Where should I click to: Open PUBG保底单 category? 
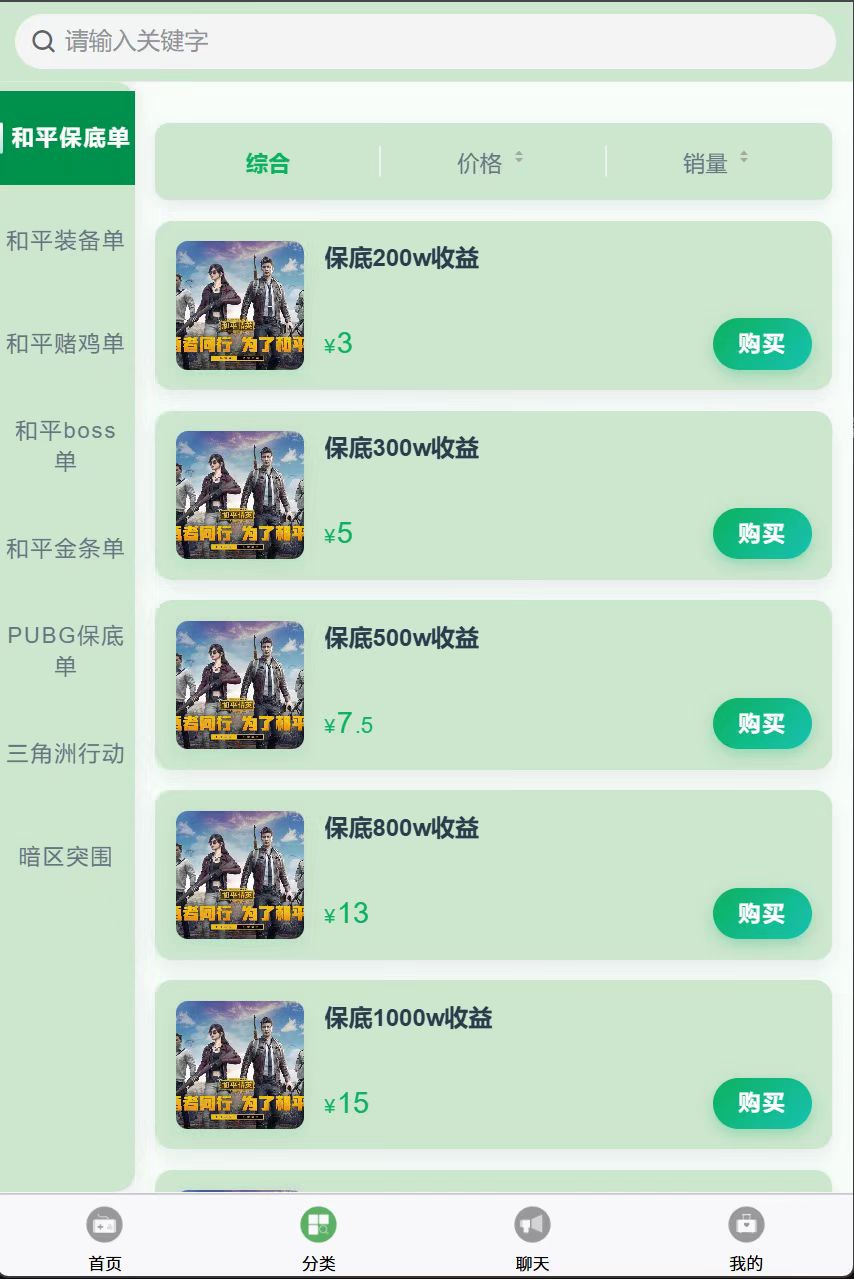click(x=66, y=650)
